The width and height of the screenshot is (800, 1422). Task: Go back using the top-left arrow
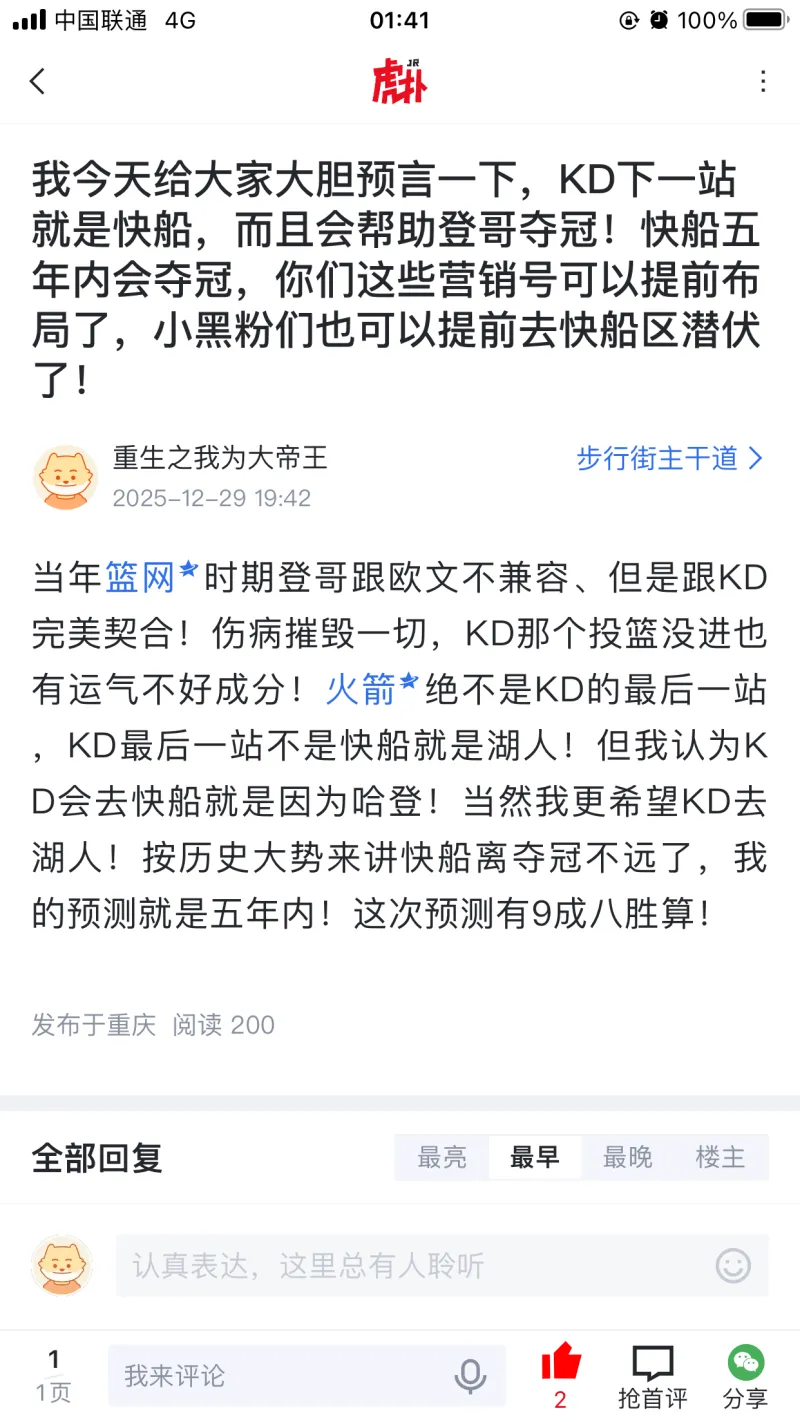38,81
